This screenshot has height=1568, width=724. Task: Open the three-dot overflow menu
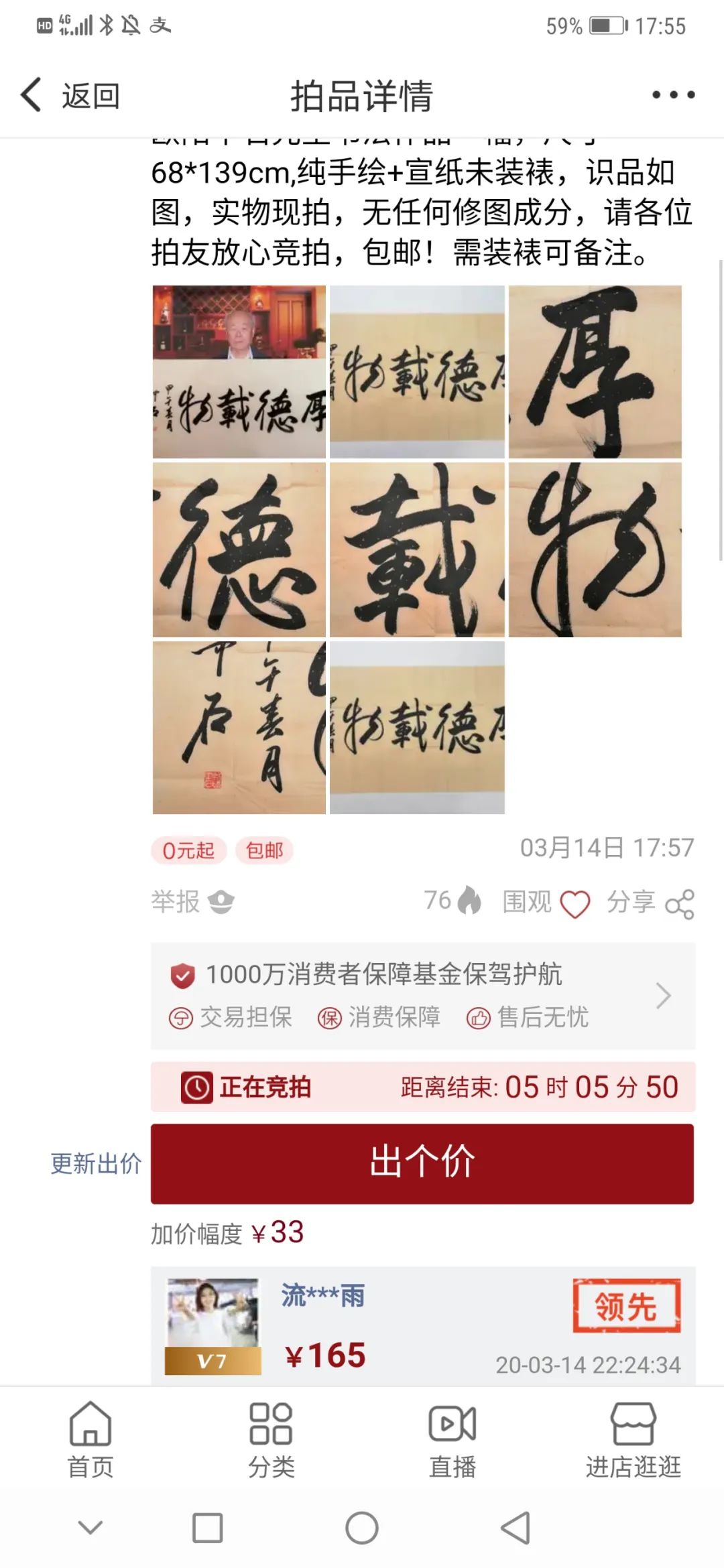pos(673,95)
